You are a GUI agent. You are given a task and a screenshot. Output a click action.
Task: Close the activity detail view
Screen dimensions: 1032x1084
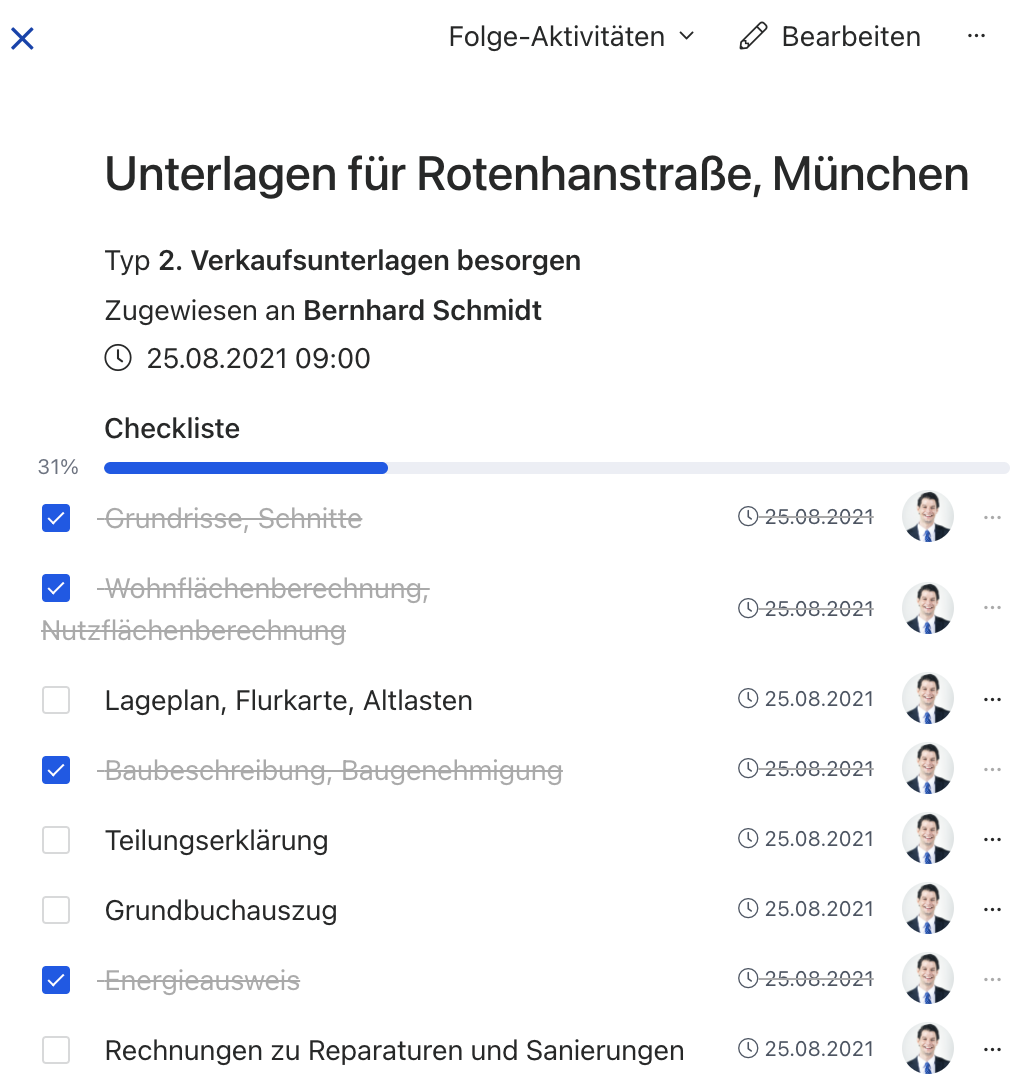tap(22, 39)
